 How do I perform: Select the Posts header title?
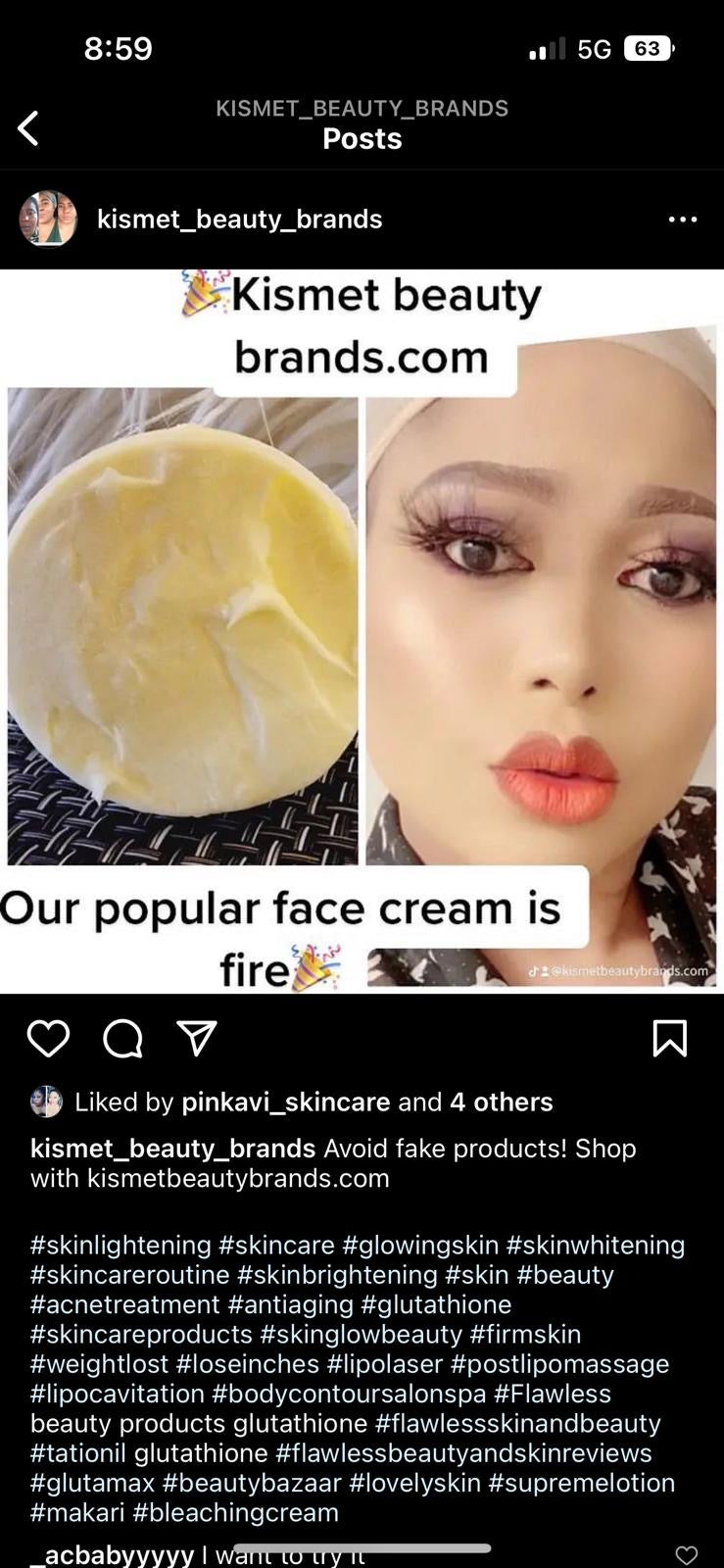coord(361,138)
